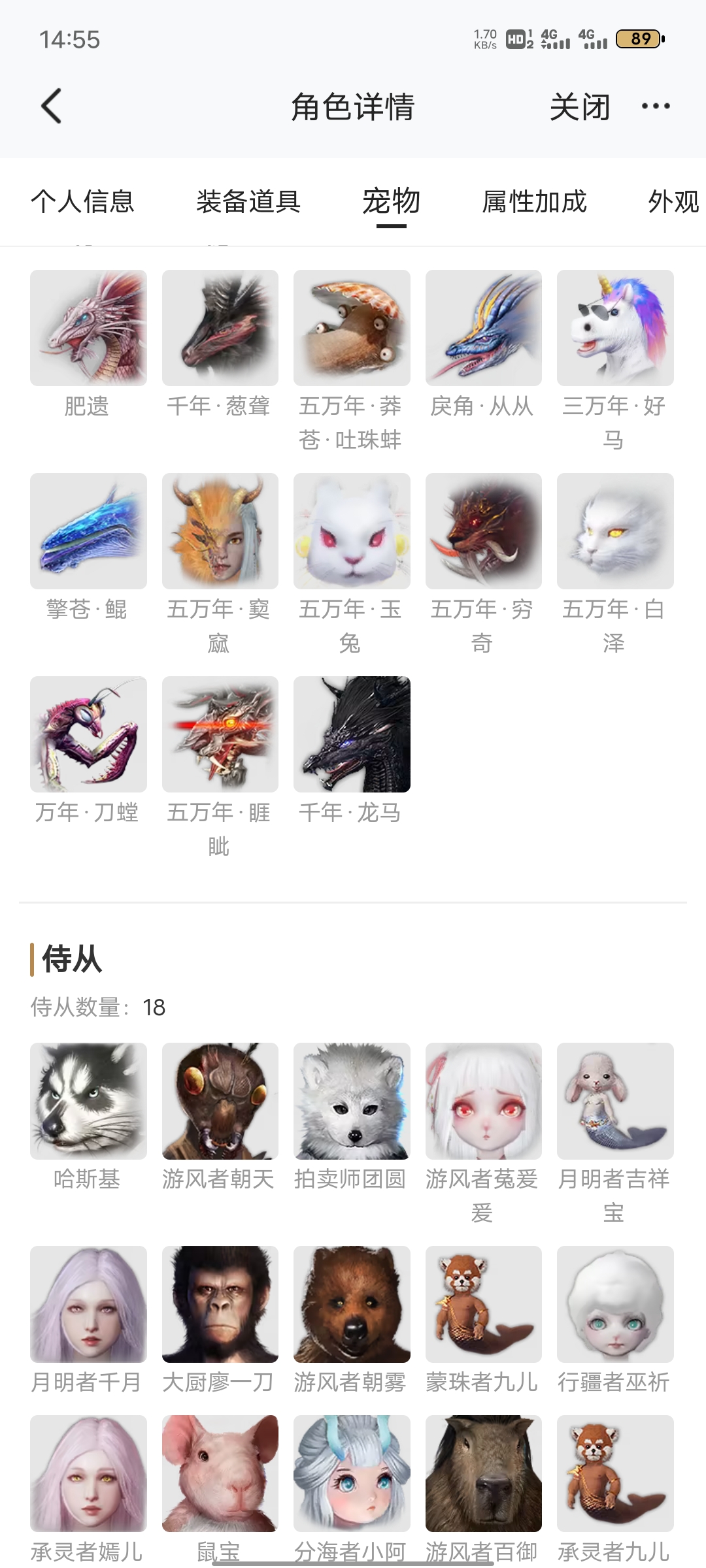706x1568 pixels.
Task: Select attendant 大厨廖一刀
Action: tap(220, 1304)
